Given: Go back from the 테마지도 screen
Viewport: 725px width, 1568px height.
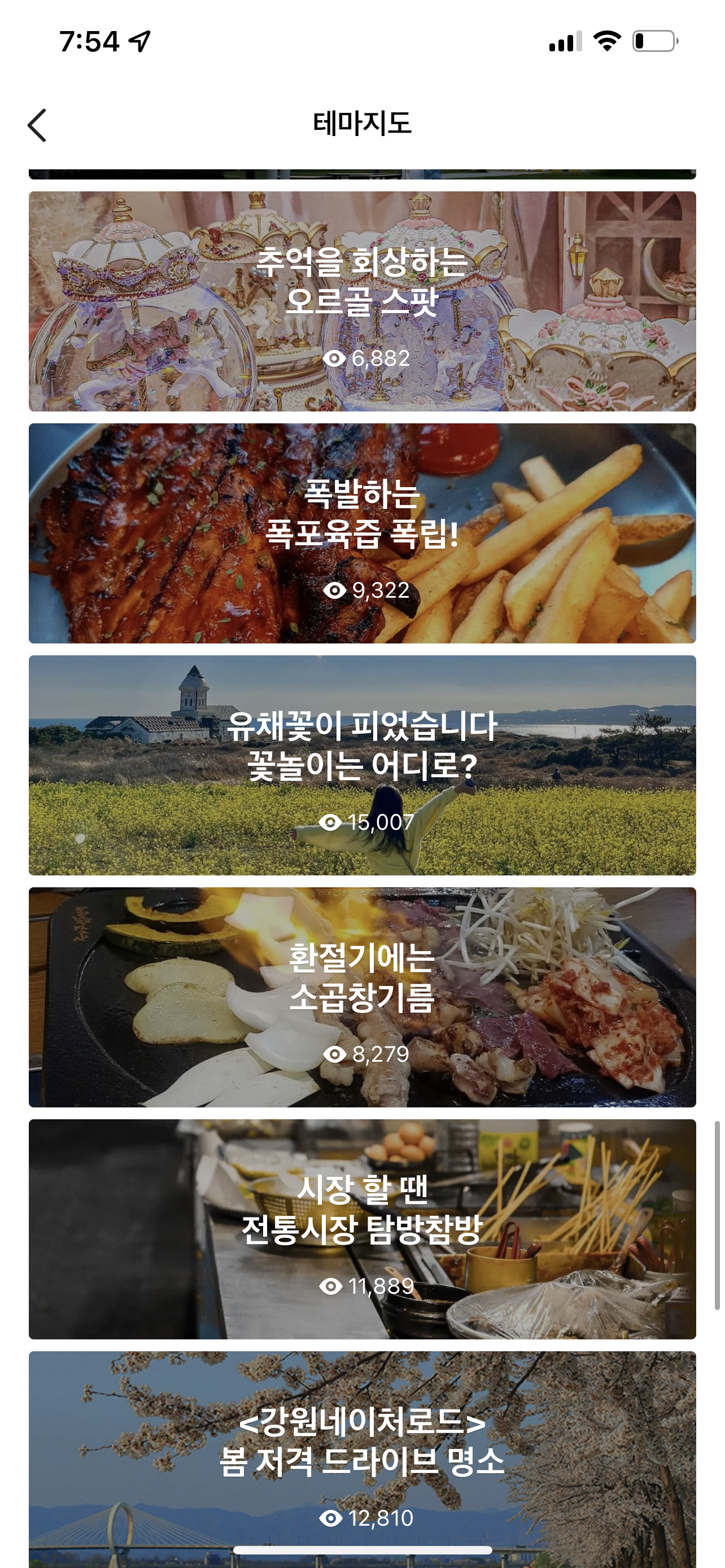Looking at the screenshot, I should click(37, 125).
